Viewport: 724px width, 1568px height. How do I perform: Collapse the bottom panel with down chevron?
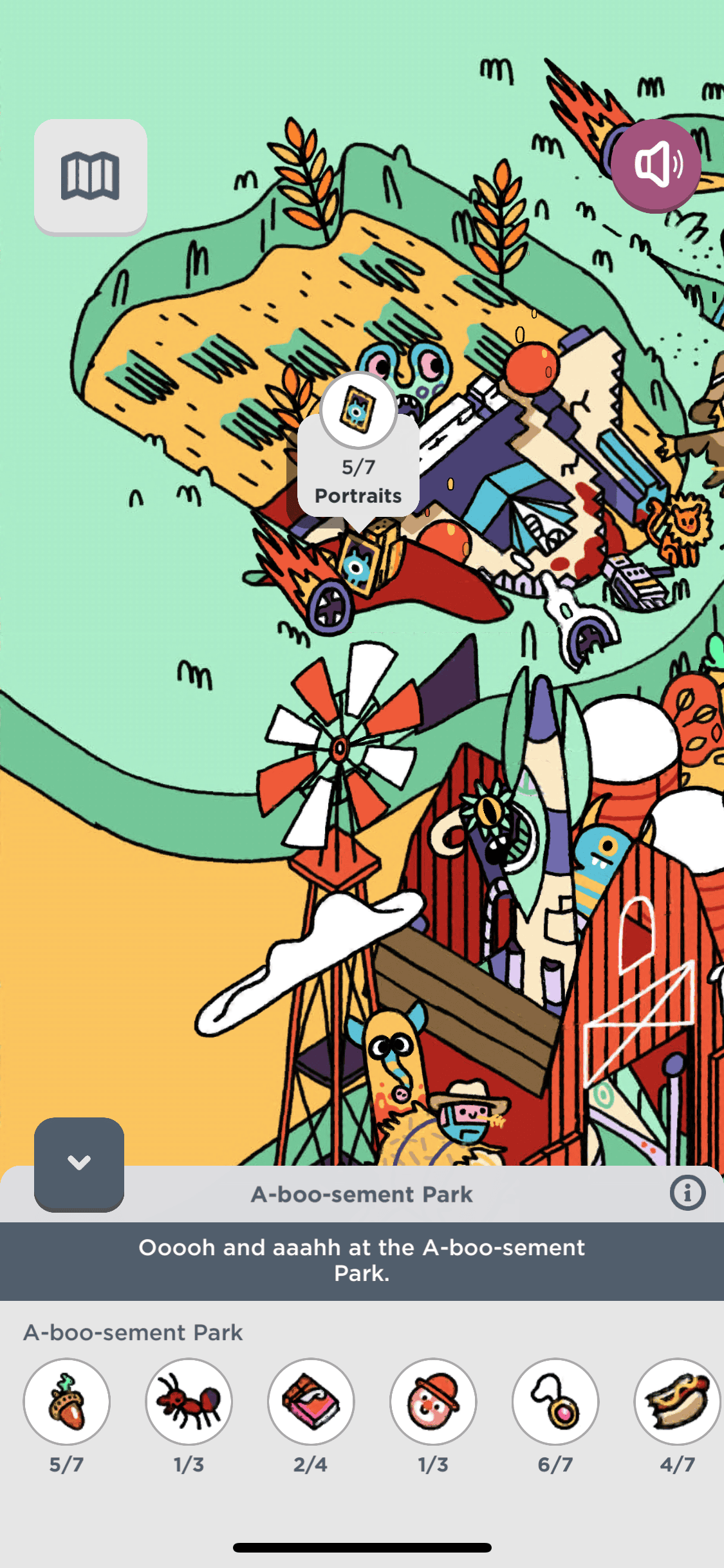tap(79, 1163)
